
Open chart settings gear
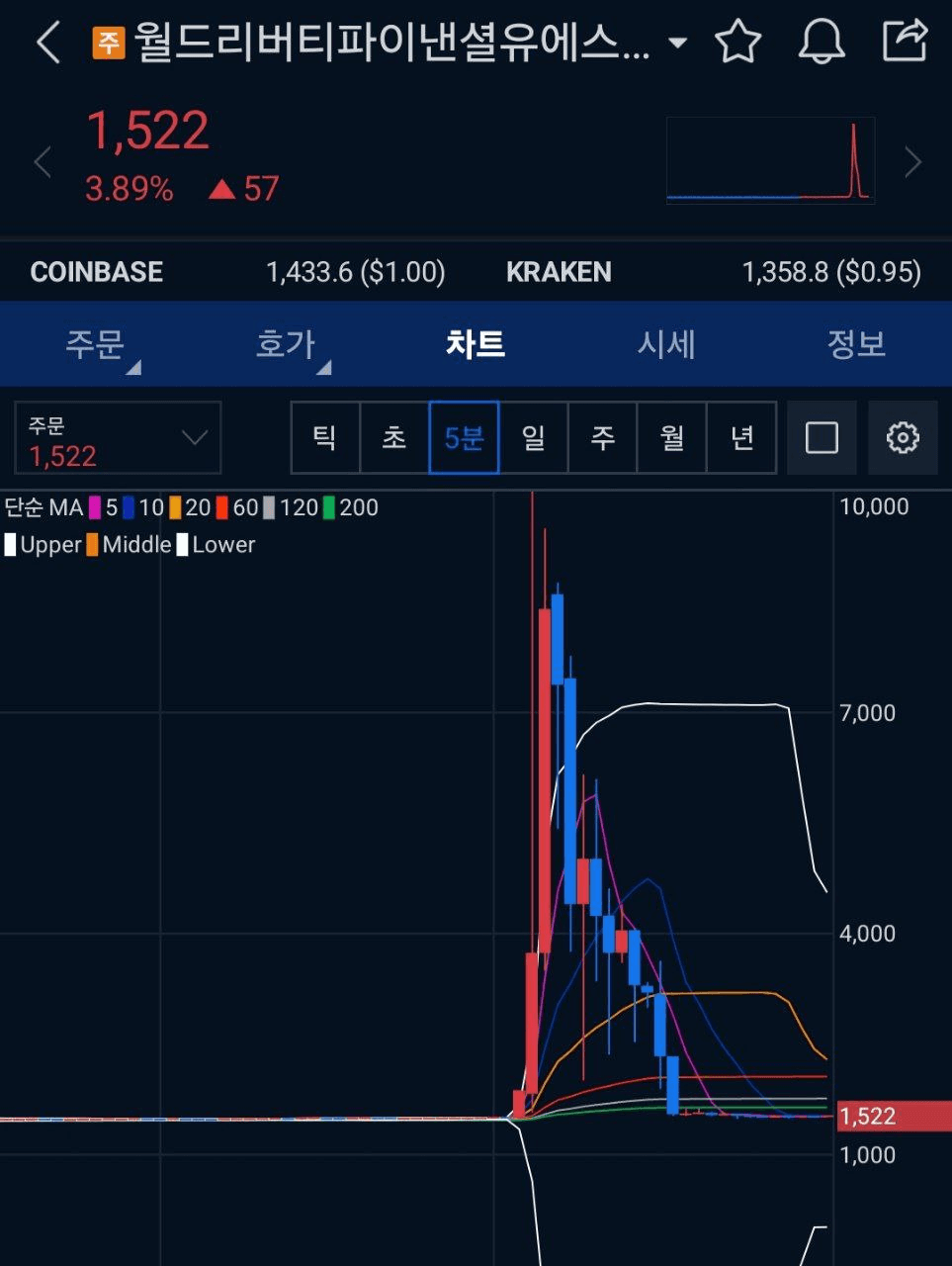click(x=903, y=438)
